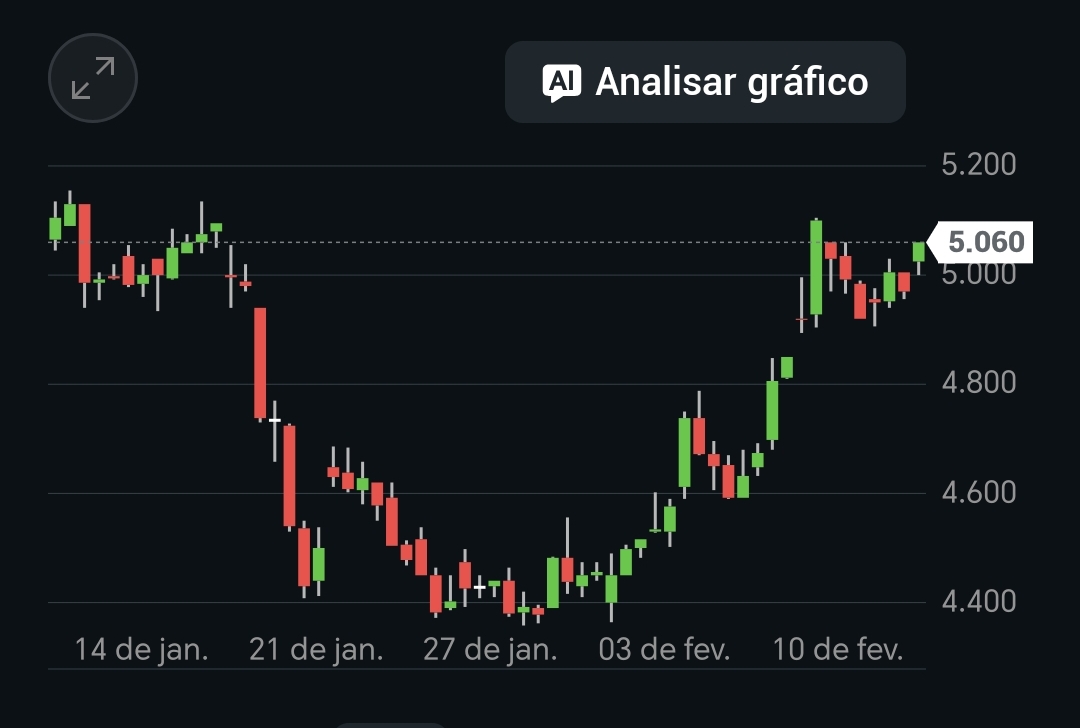Tap the Analisar gráfico button
1080x728 pixels.
(x=705, y=82)
